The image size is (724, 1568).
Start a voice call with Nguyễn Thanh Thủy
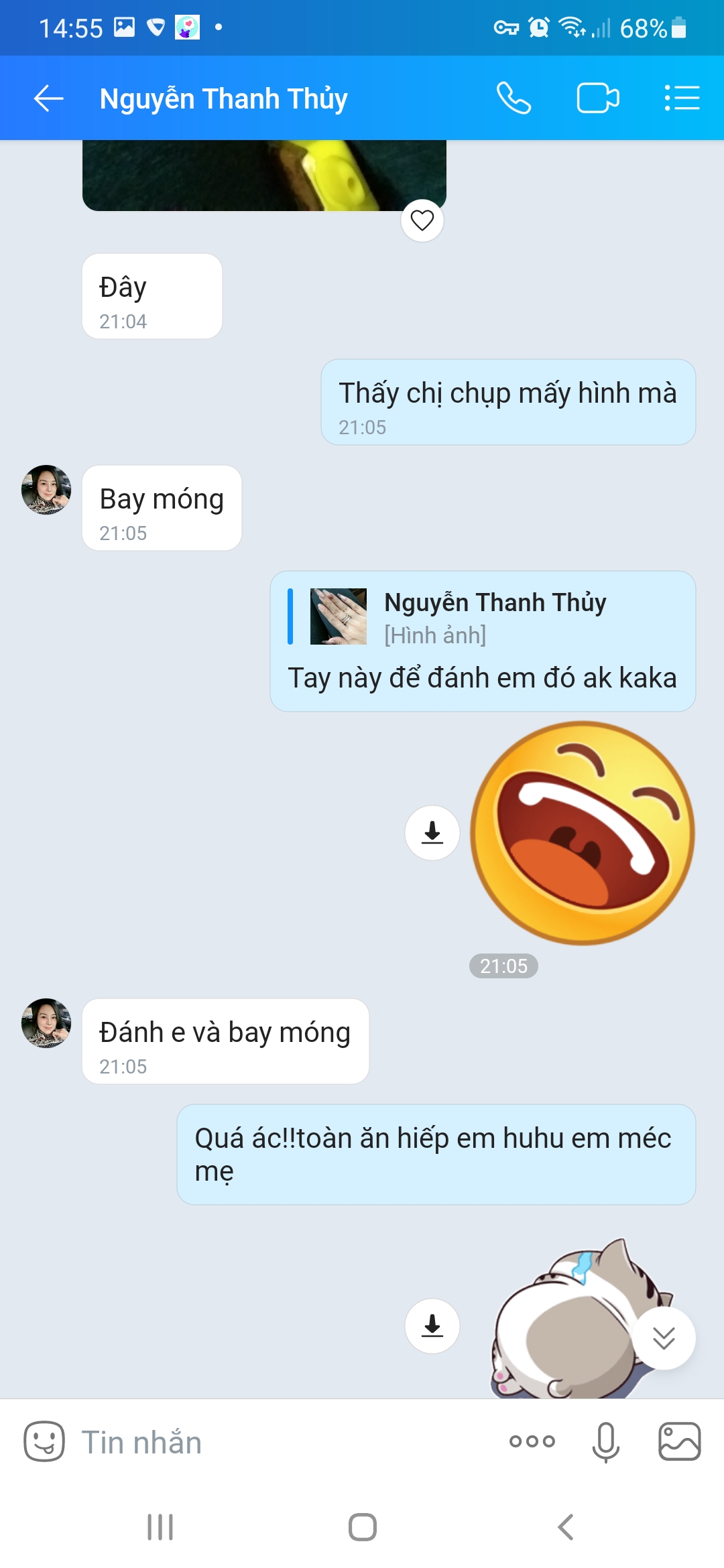(514, 99)
